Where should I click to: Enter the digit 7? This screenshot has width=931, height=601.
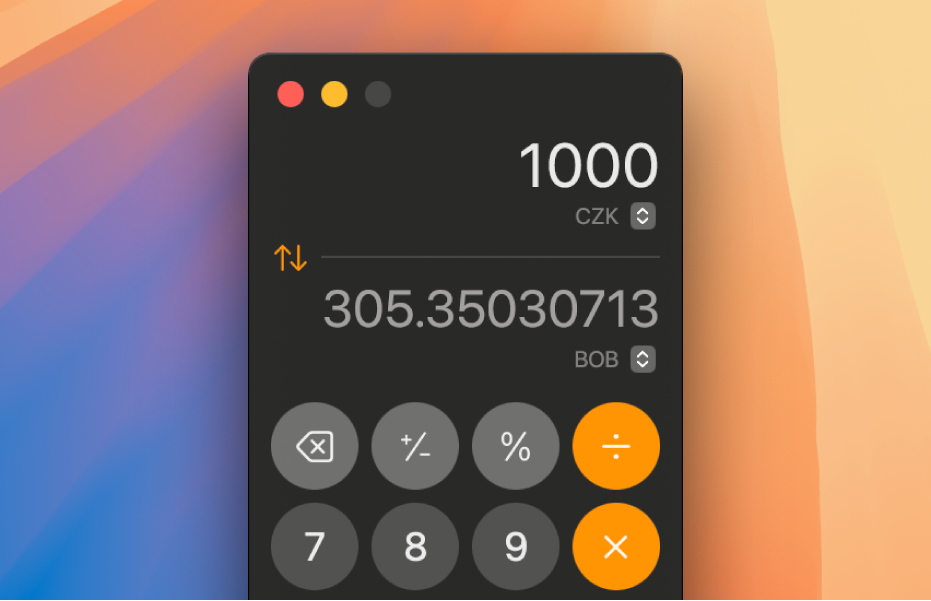[314, 546]
